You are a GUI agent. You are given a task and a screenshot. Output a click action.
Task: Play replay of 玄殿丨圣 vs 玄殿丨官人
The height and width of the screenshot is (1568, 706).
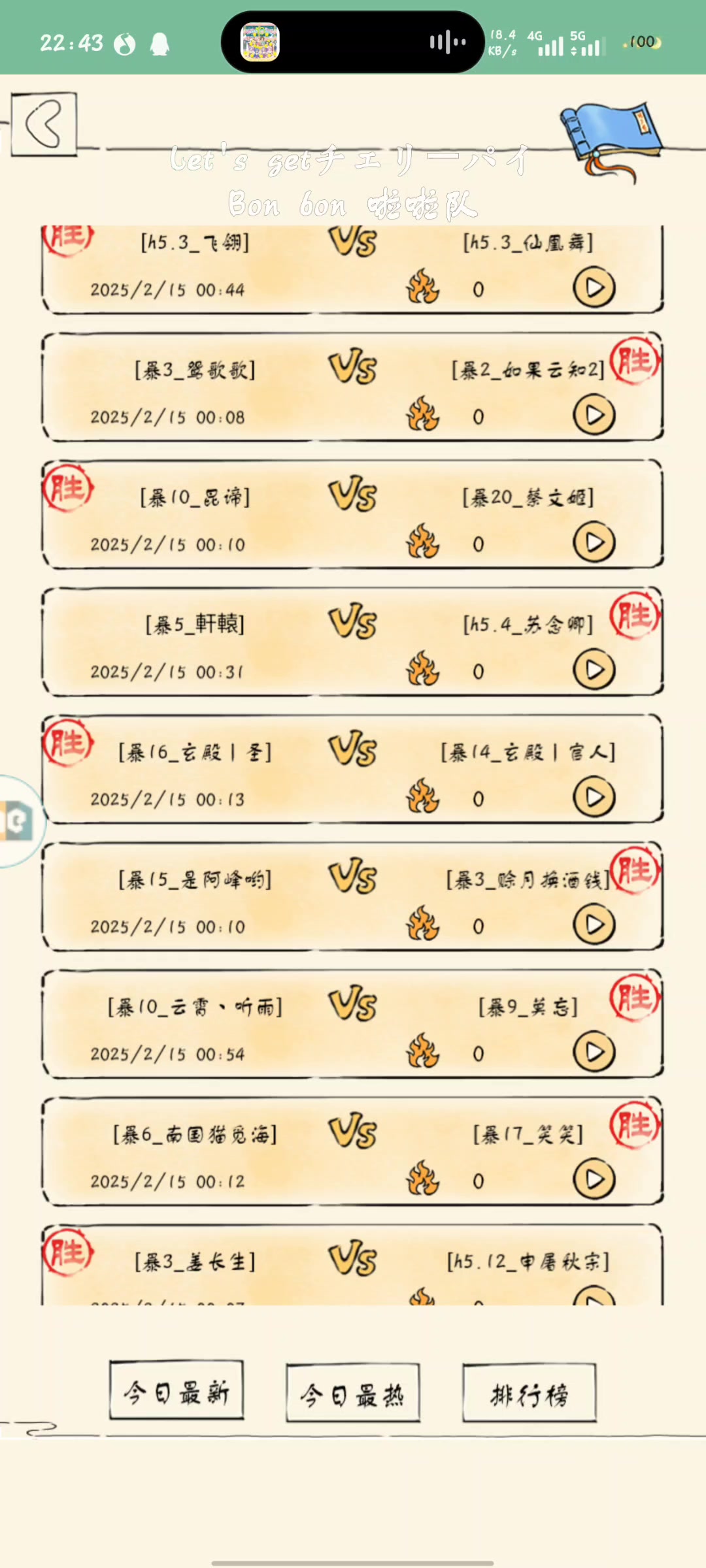[x=594, y=798]
